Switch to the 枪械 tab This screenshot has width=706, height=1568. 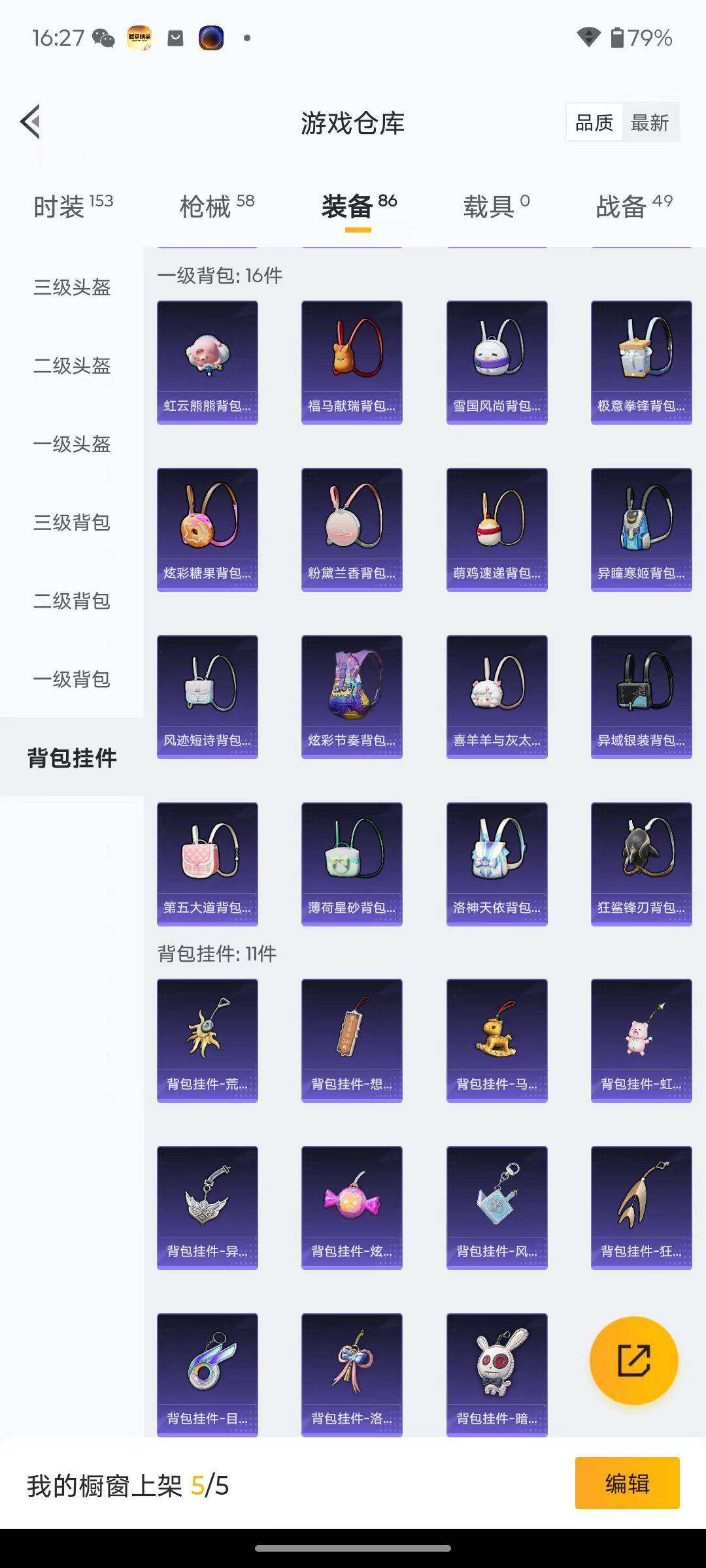[206, 204]
